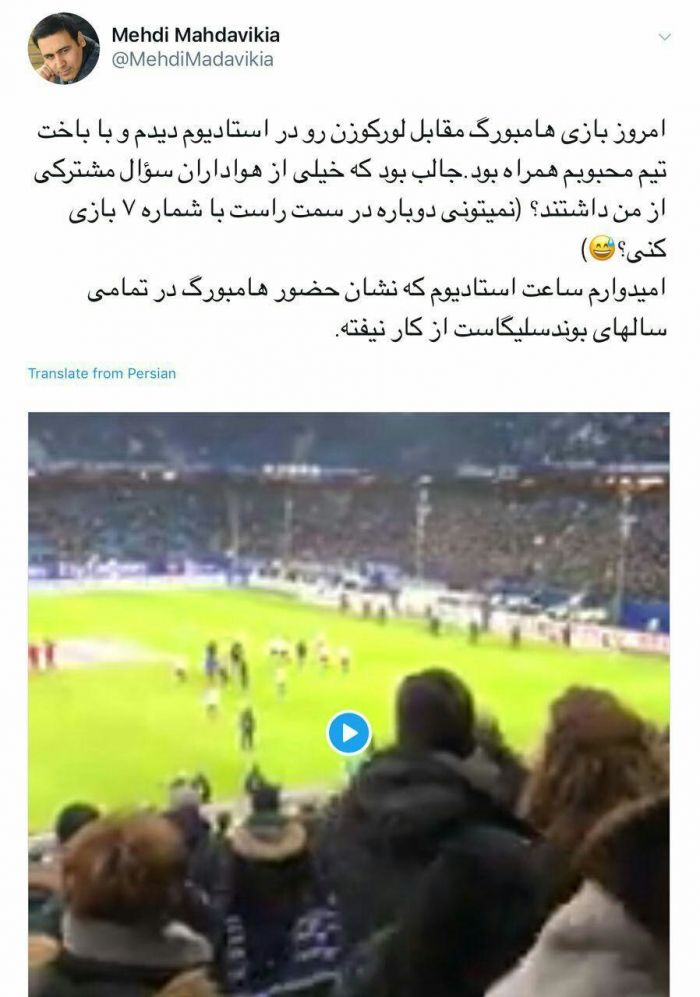Image resolution: width=700 pixels, height=997 pixels.
Task: Open Mehdi Mahdavikia's profile picture
Action: (63, 48)
